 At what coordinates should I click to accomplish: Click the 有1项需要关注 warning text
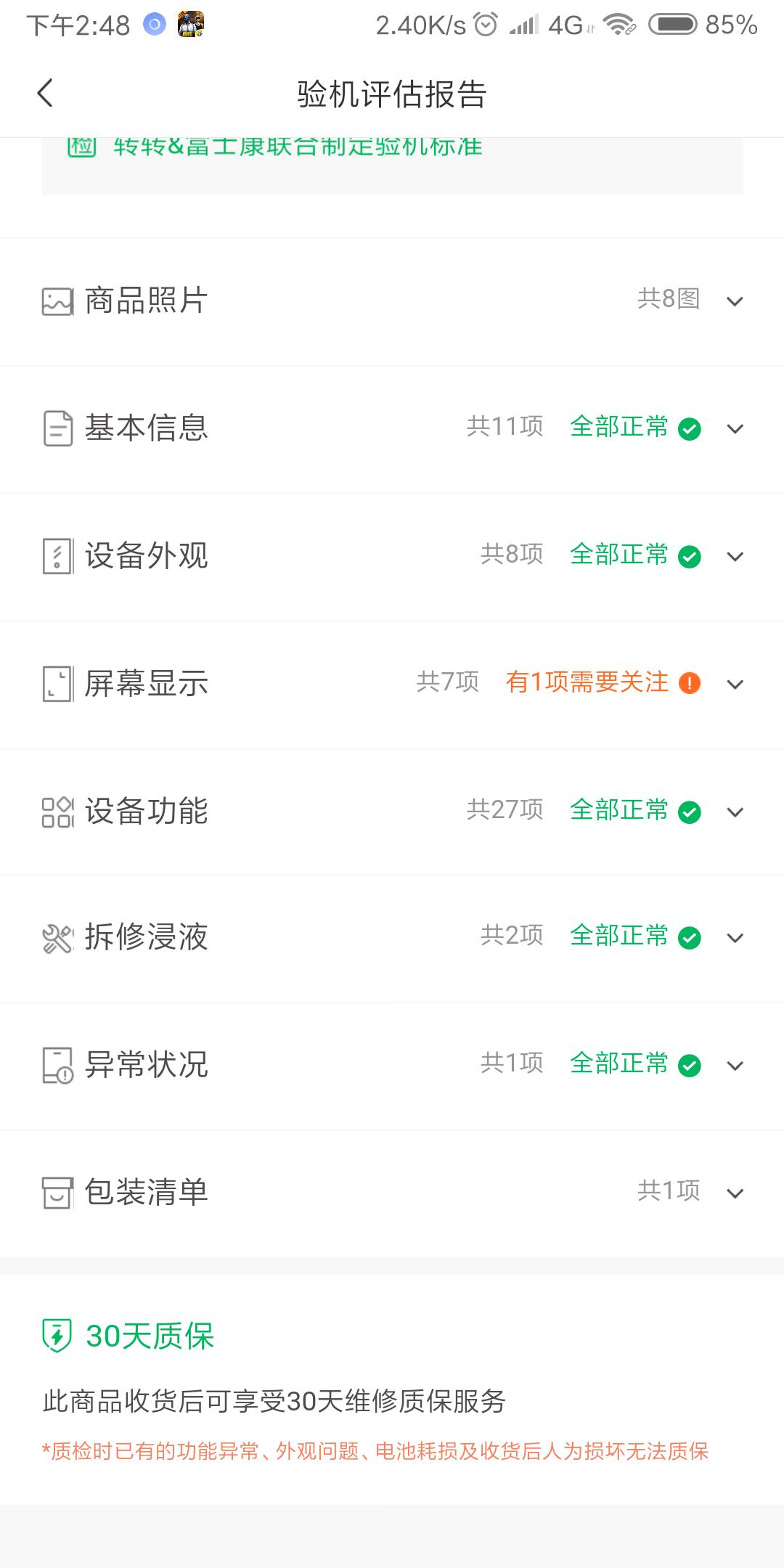pyautogui.click(x=588, y=683)
